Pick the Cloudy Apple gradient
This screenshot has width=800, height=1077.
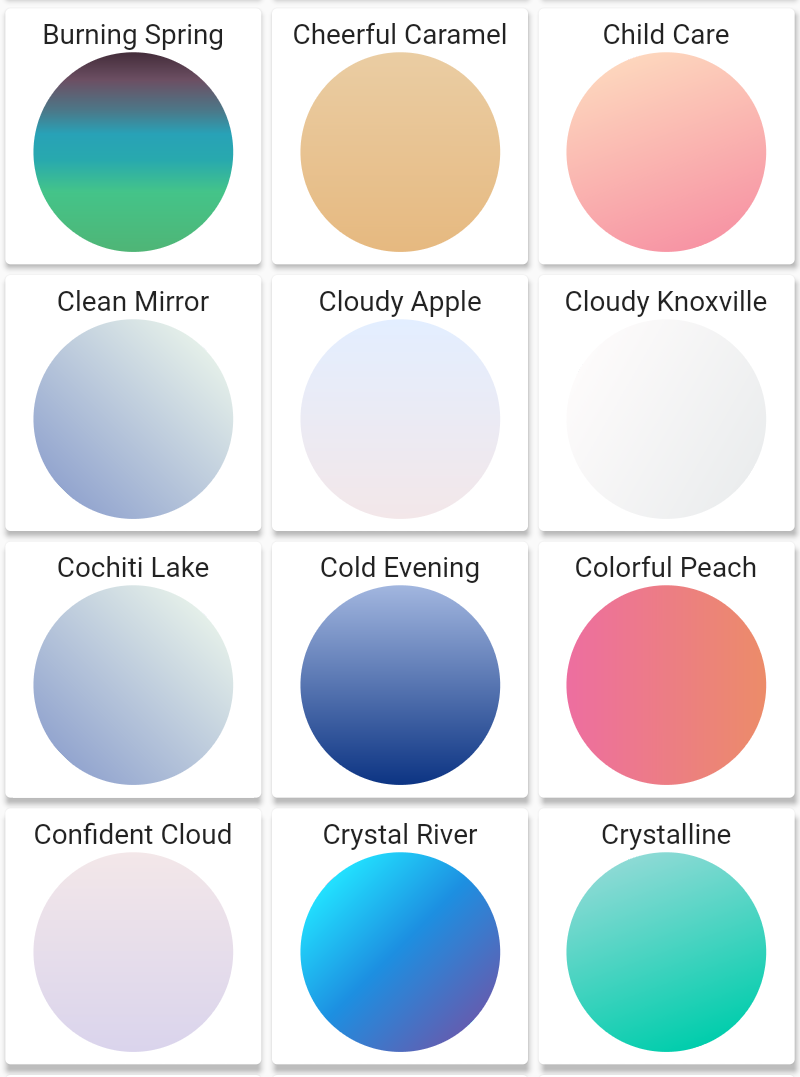[x=400, y=419]
